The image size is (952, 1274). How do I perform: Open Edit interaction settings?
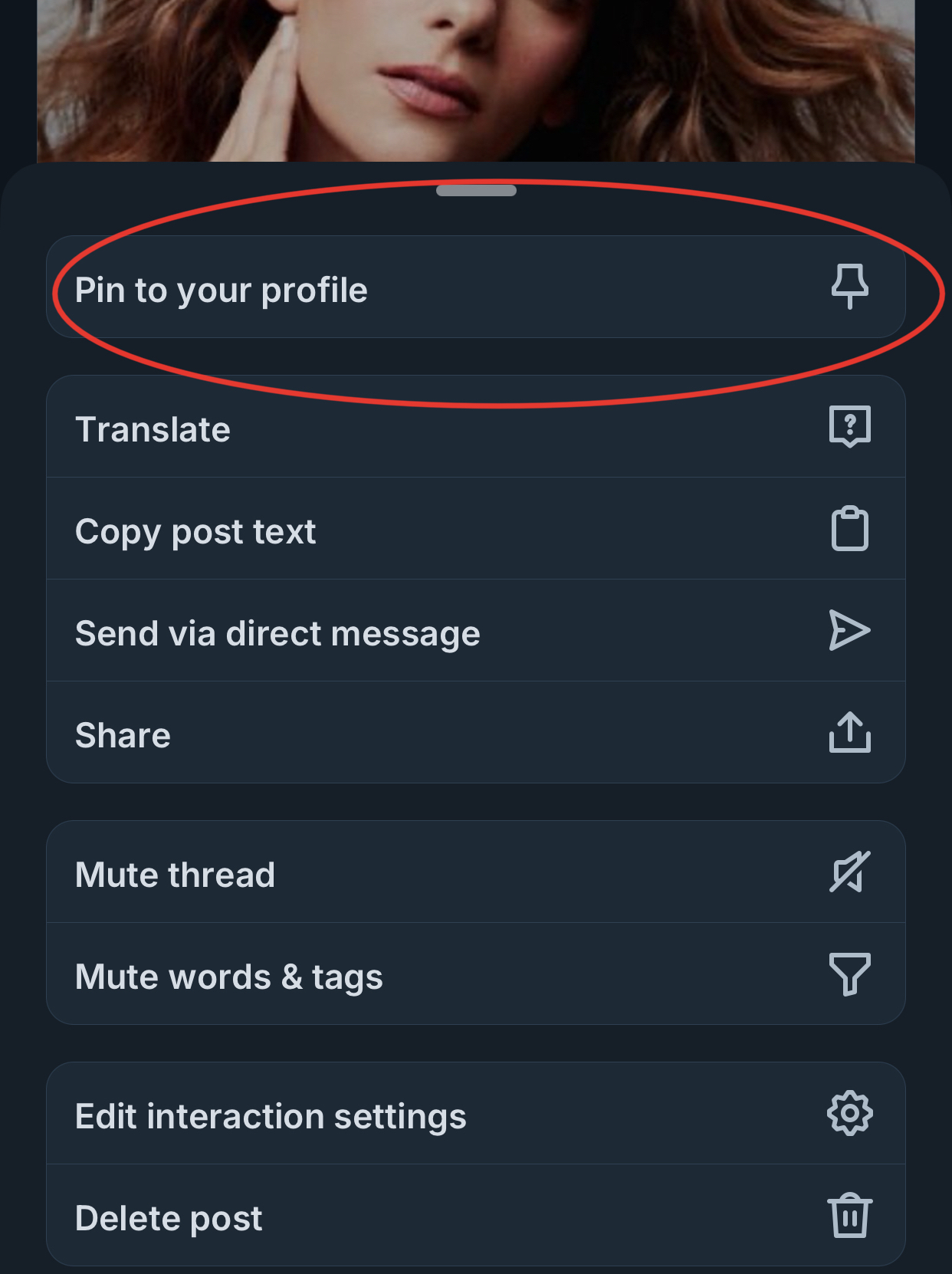coord(475,1115)
